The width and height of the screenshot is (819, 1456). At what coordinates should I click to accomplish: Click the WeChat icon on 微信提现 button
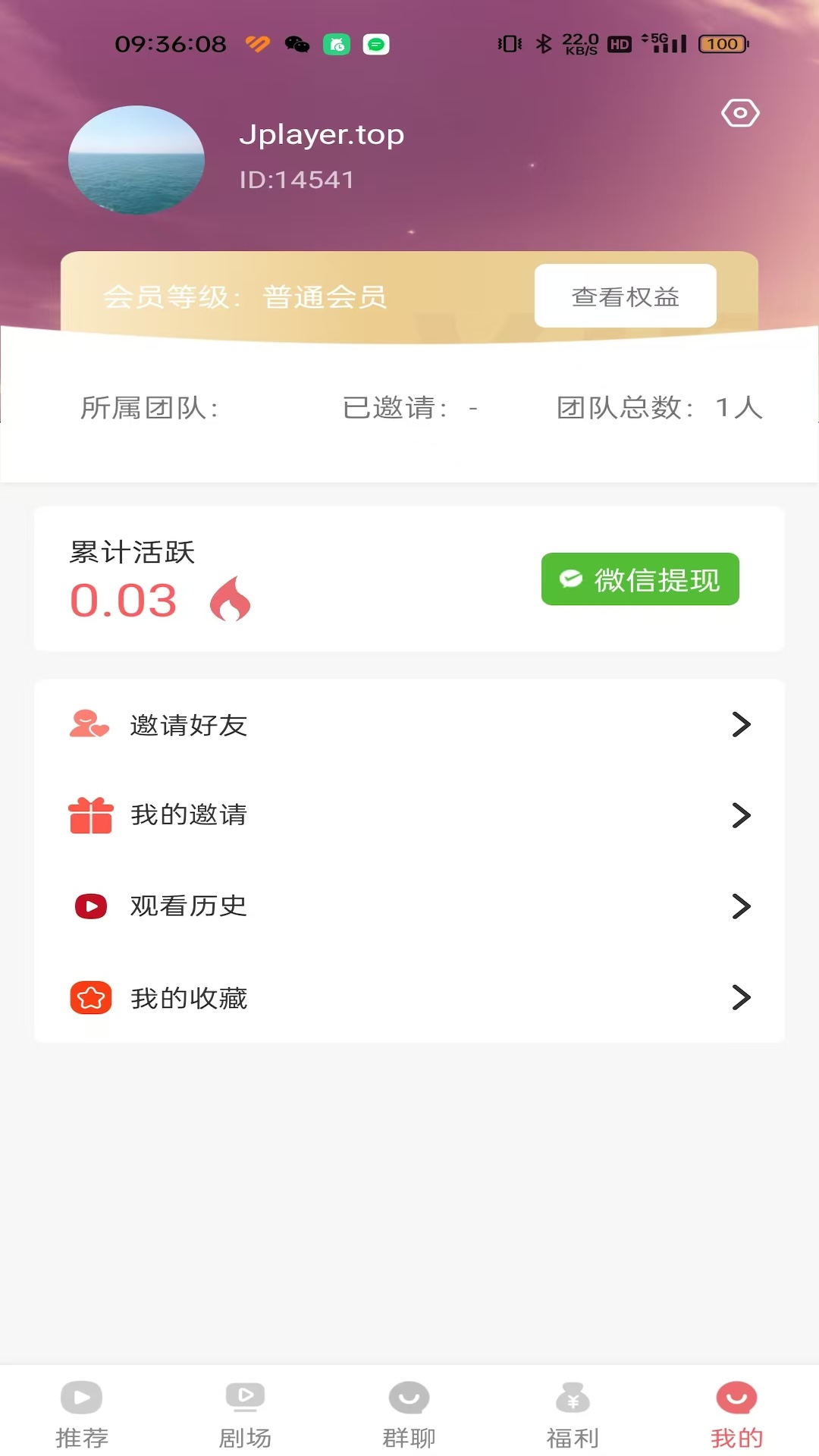(x=570, y=580)
